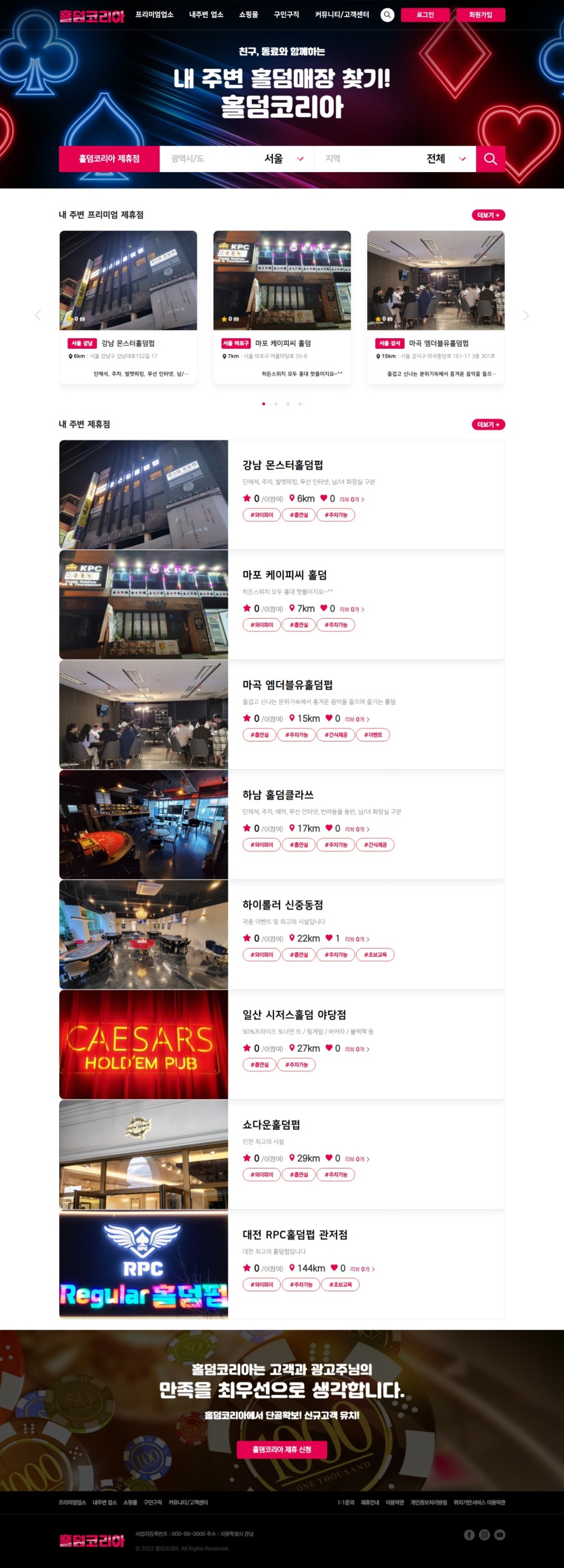Open 개인정보처리방침 in the footer
The image size is (564, 1568).
click(428, 1503)
